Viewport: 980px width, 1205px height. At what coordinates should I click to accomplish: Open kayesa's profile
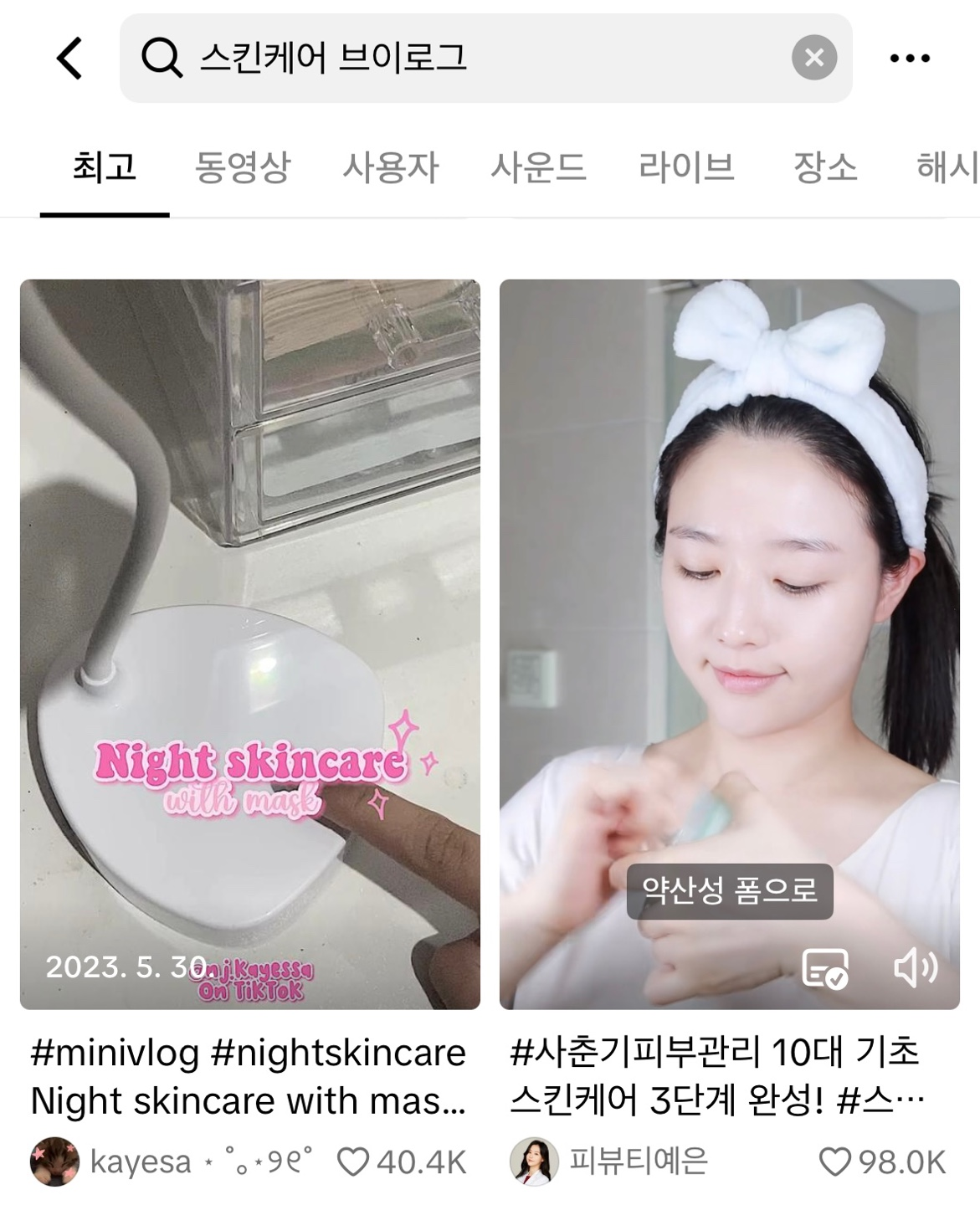coord(55,1161)
